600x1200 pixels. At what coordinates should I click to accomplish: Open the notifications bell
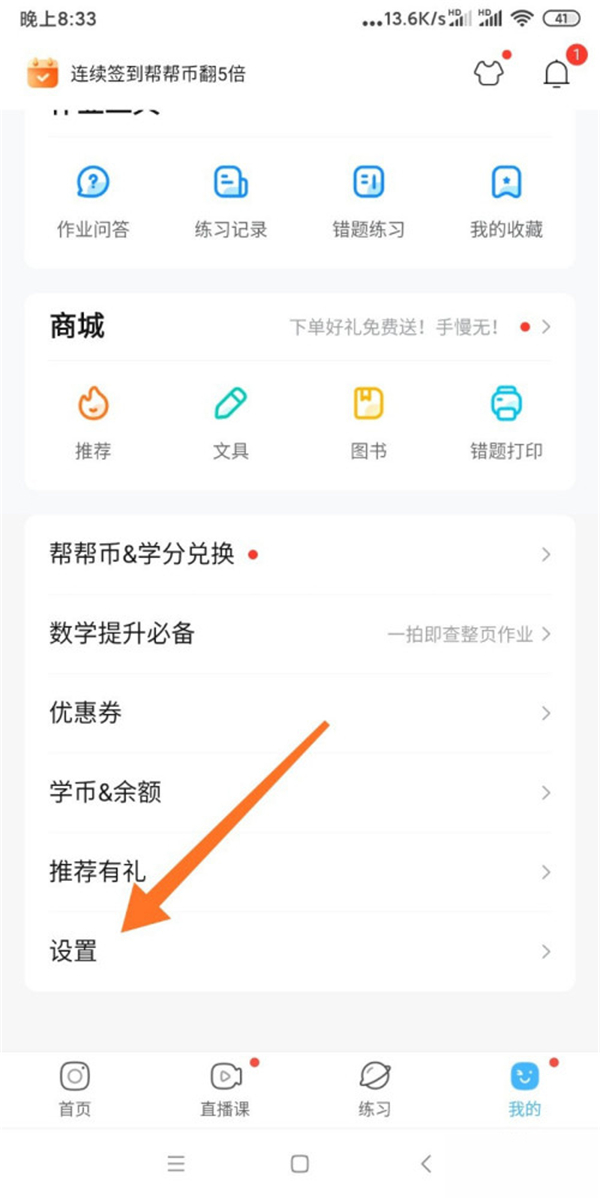click(x=555, y=75)
